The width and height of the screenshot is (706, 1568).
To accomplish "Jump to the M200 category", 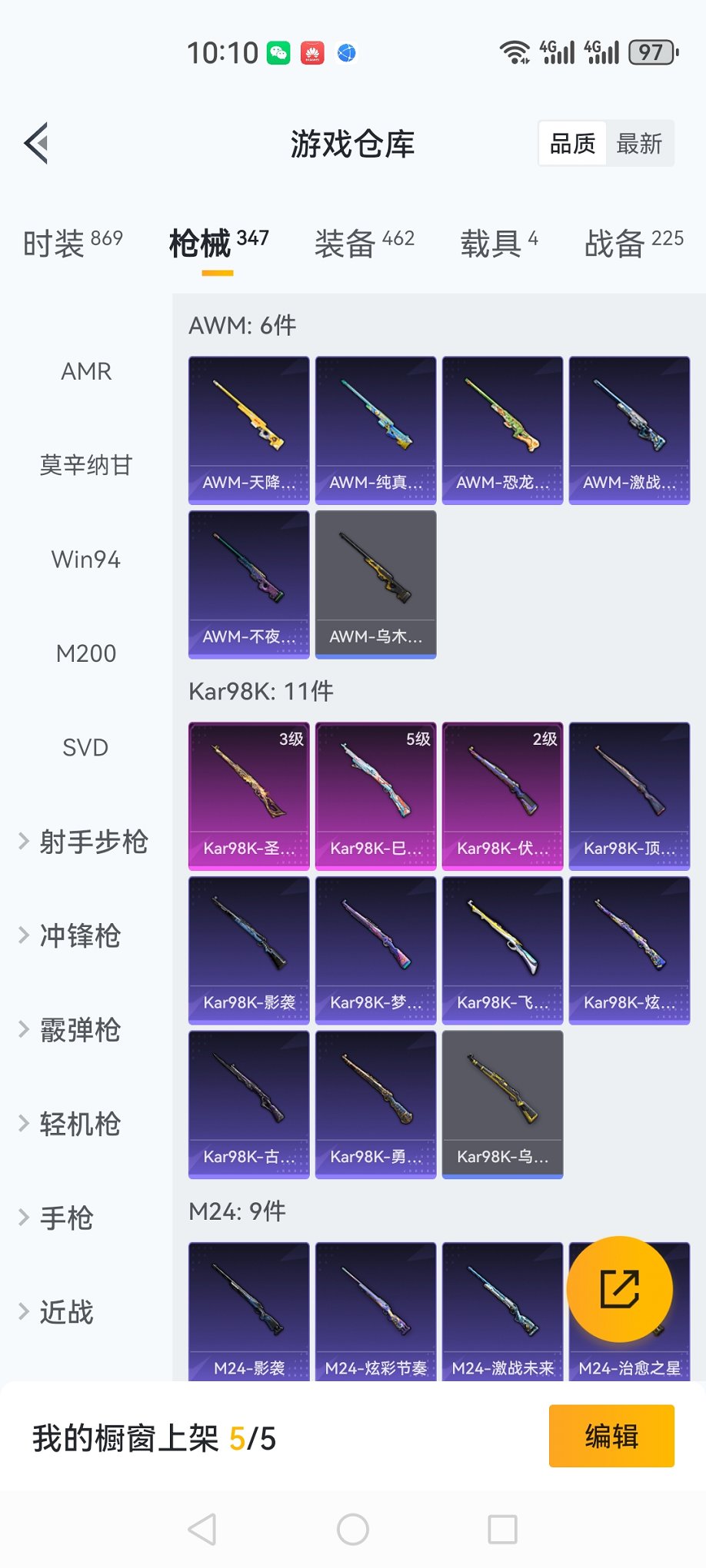I will (86, 654).
